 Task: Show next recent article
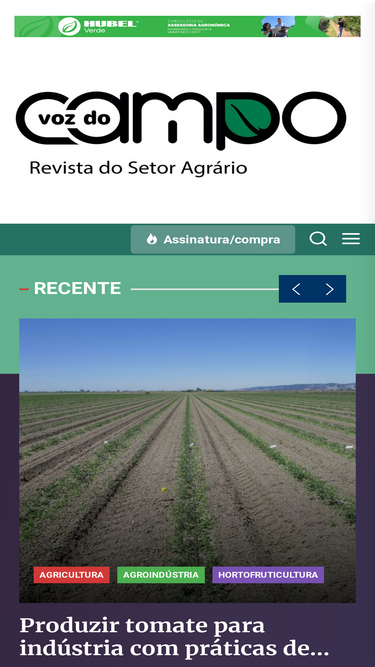[330, 289]
